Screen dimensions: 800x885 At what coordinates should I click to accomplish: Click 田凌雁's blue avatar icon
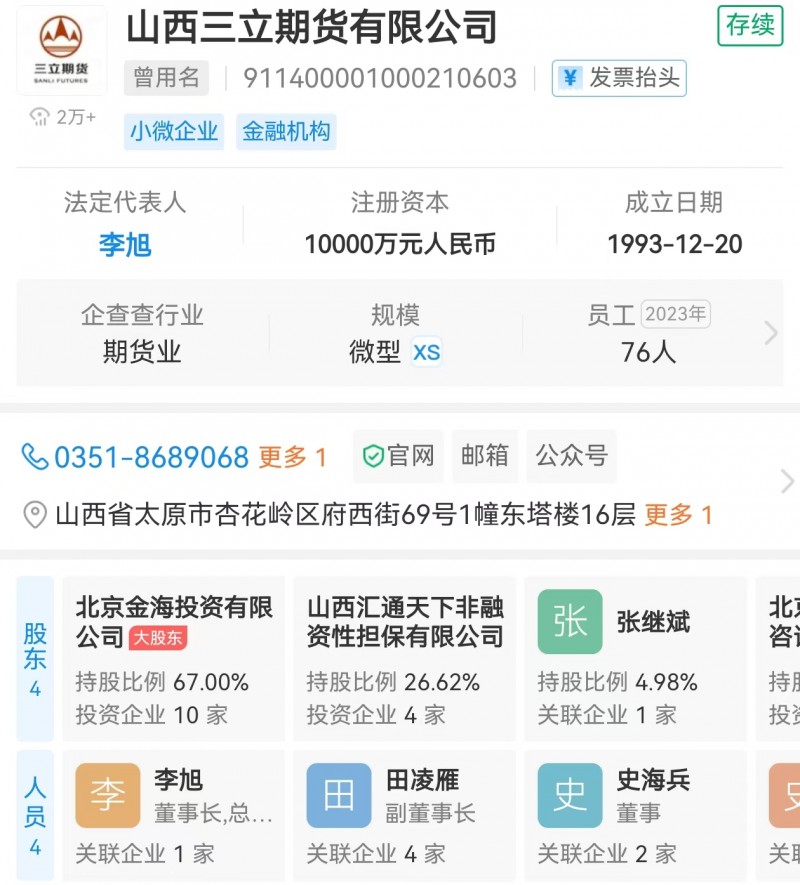click(x=340, y=796)
